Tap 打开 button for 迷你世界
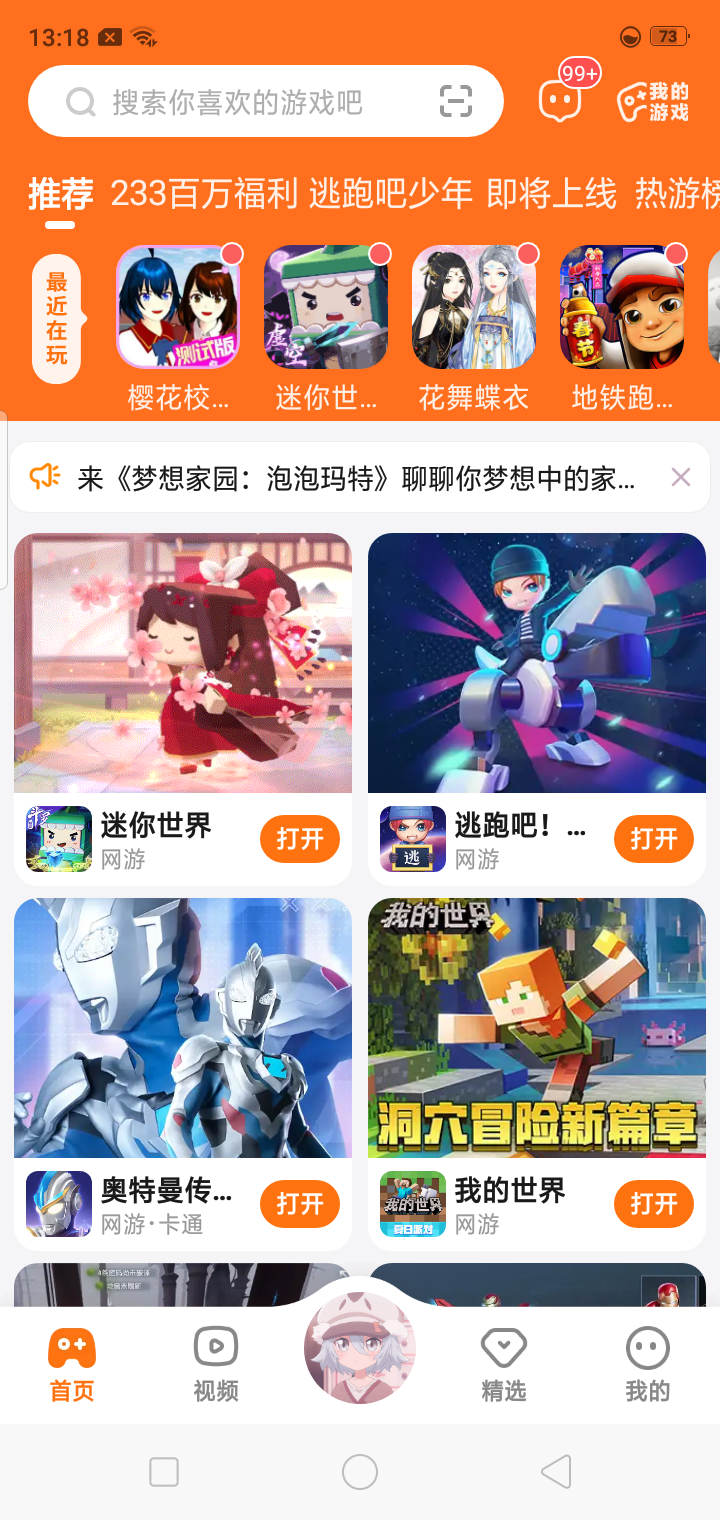 300,839
